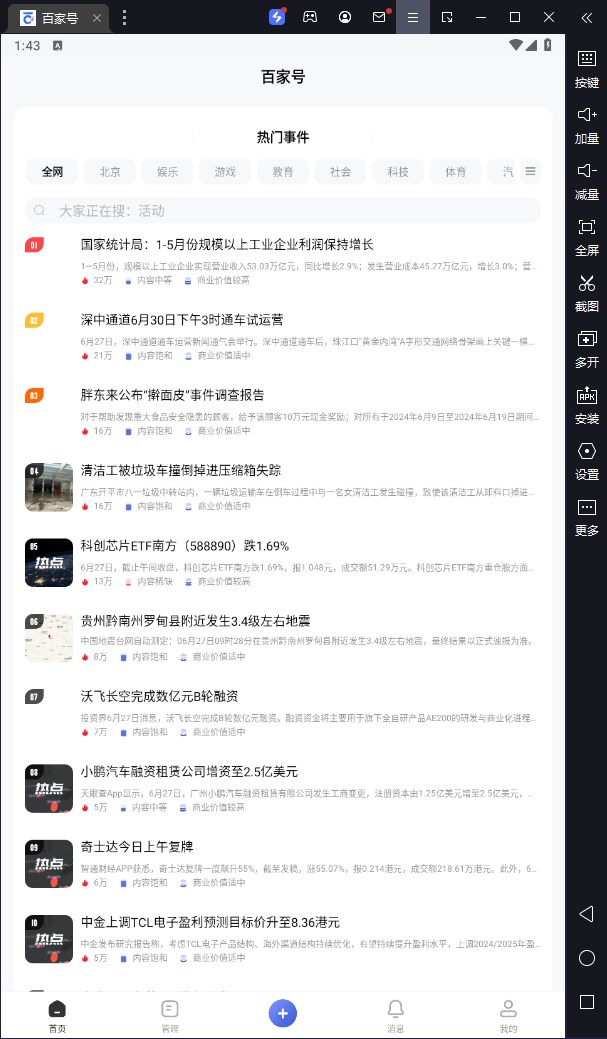This screenshot has height=1039, width=607.
Task: Select the 科技 category chip
Action: 398,172
